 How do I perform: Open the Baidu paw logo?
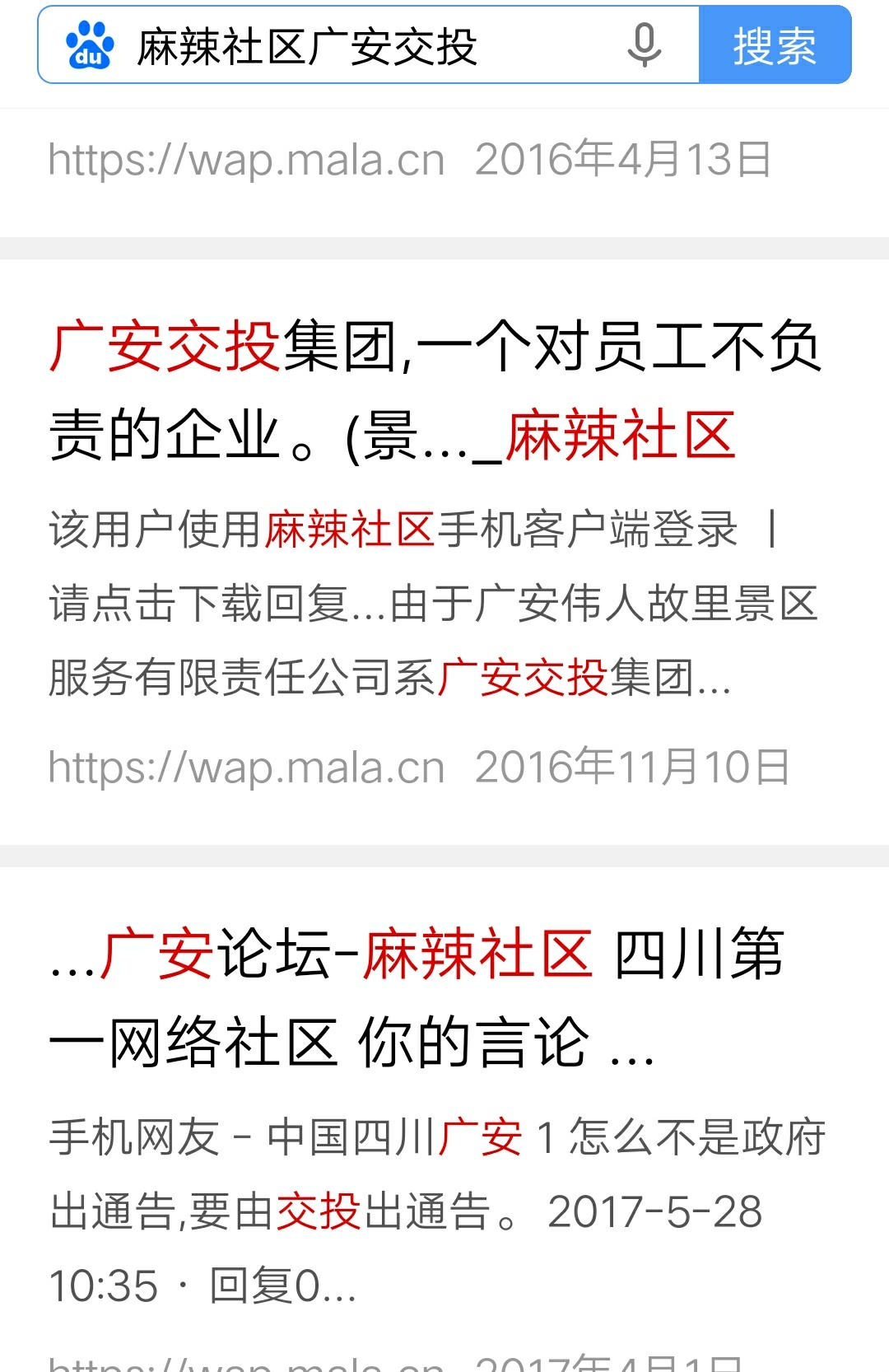coord(89,45)
